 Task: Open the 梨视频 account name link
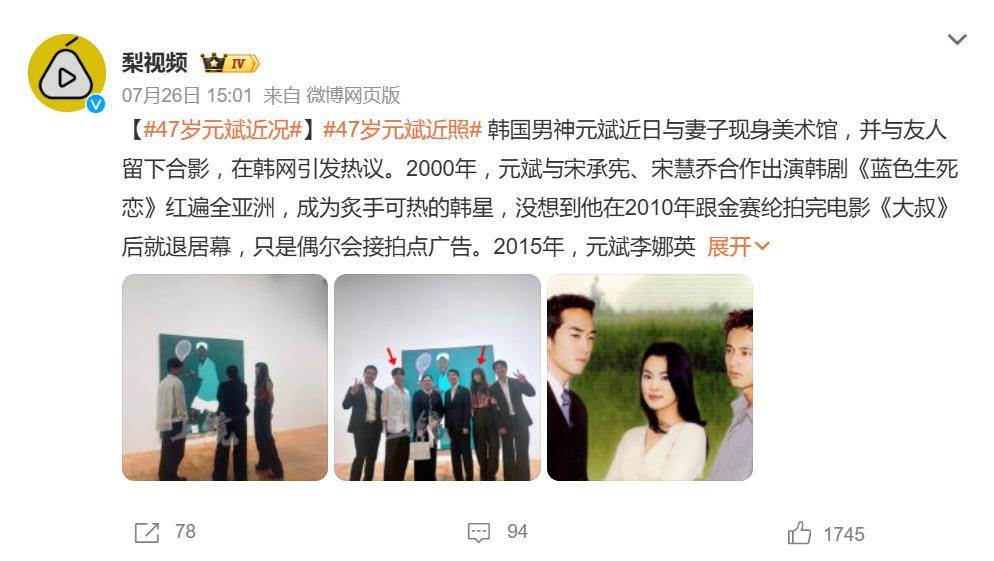[154, 63]
